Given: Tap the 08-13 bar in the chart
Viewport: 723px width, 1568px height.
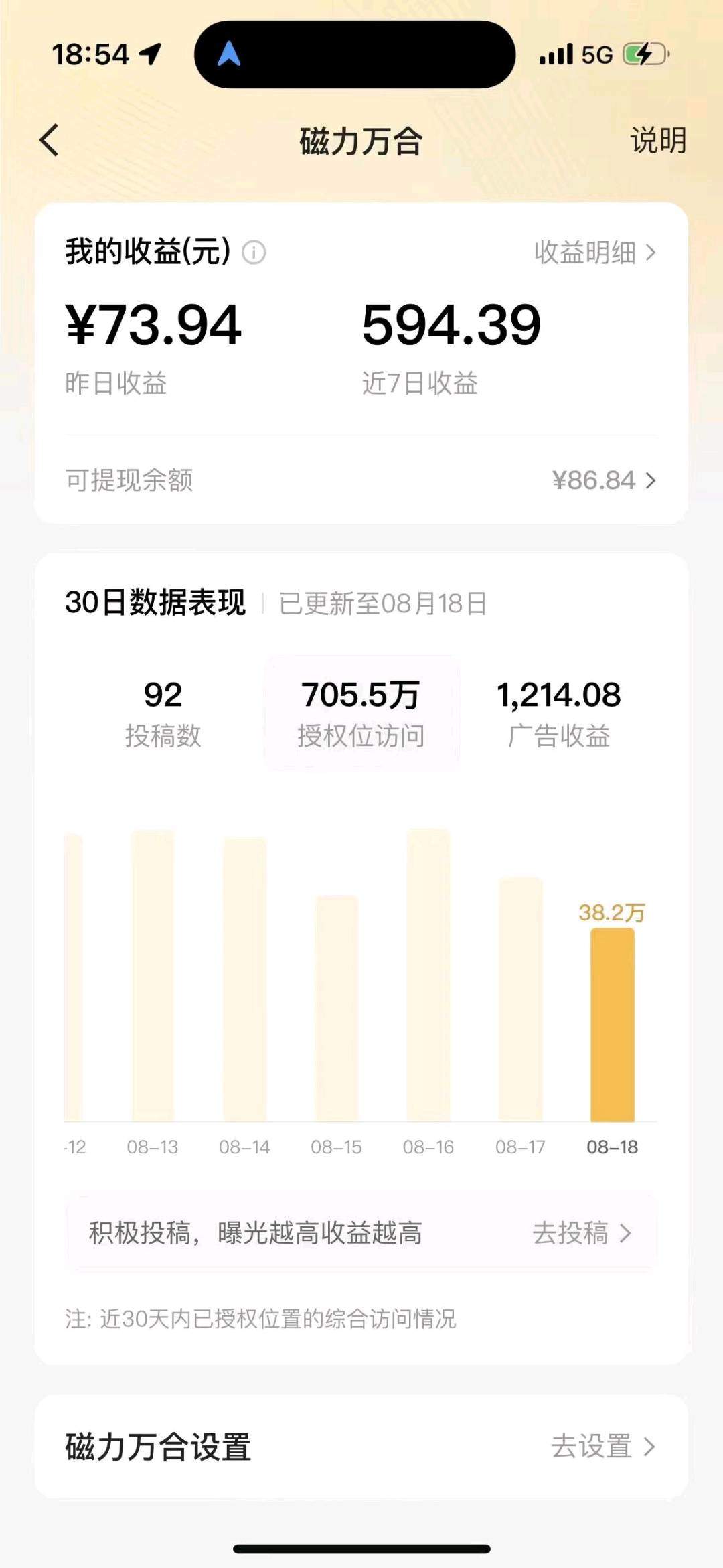Looking at the screenshot, I should [153, 975].
